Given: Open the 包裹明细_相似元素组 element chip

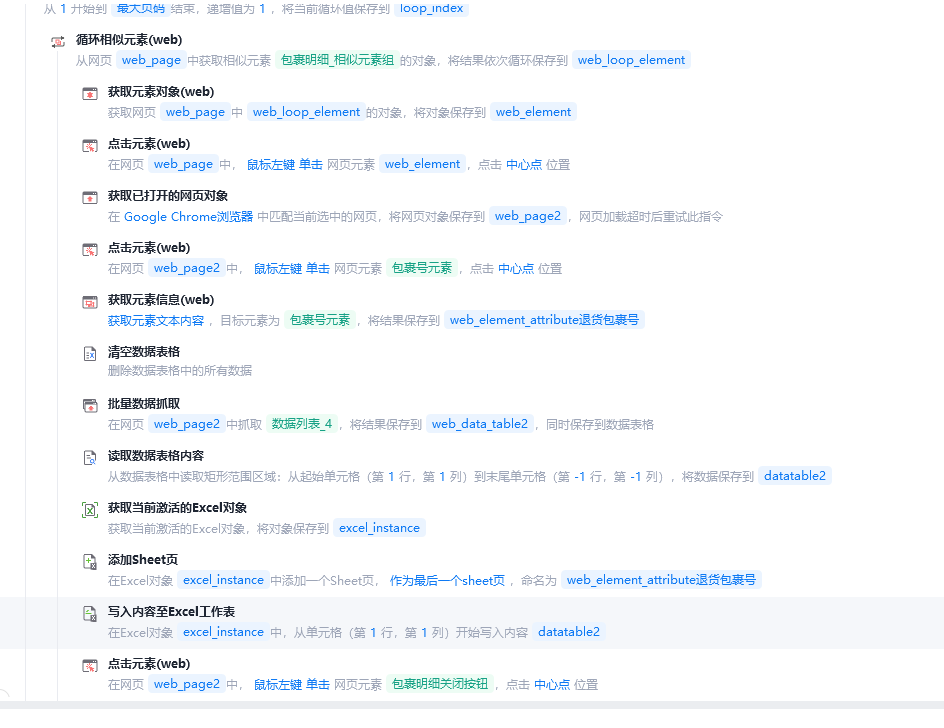Looking at the screenshot, I should tap(336, 60).
